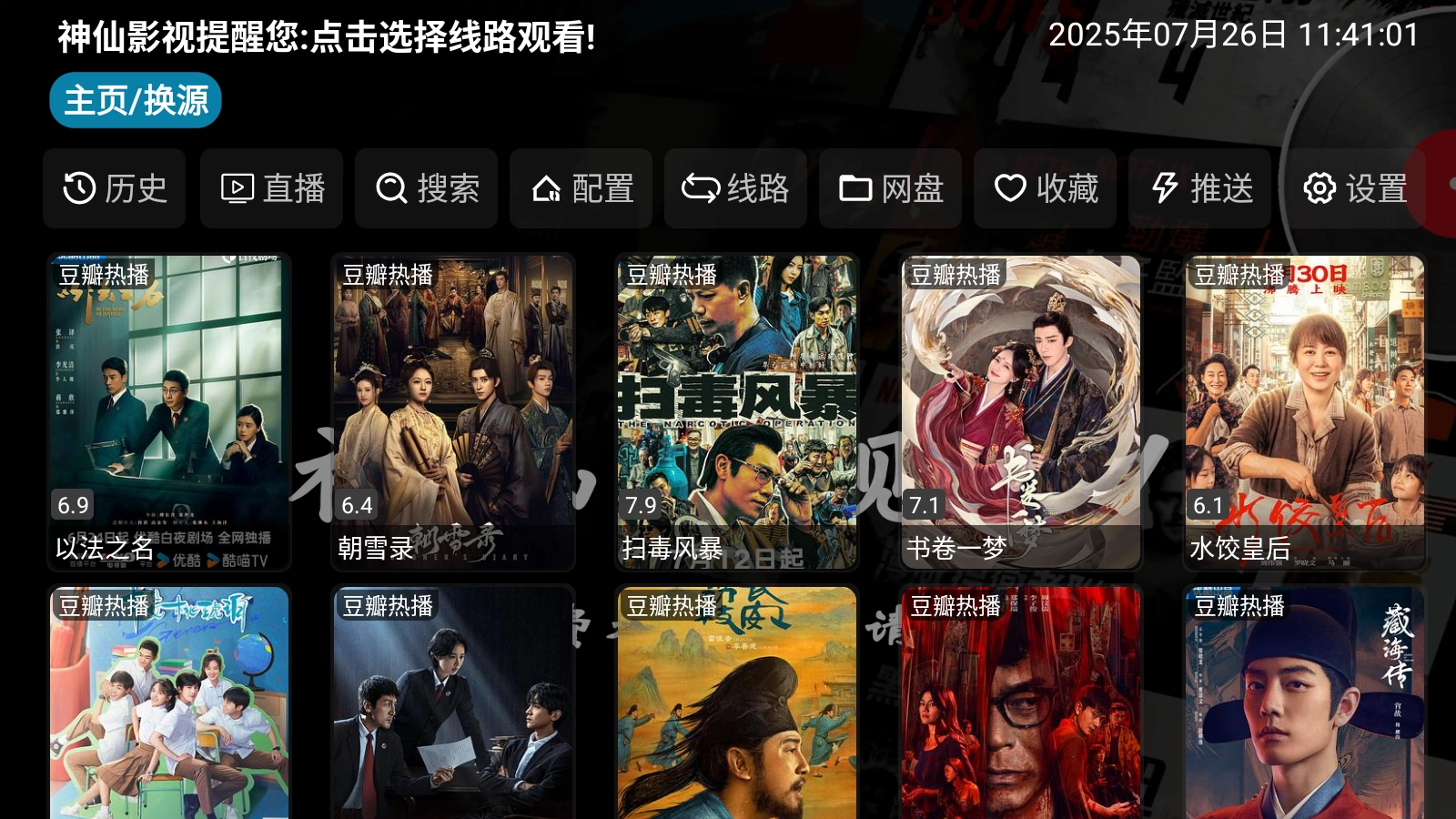Open 网盘 cloud drive
Image resolution: width=1456 pixels, height=819 pixels.
pyautogui.click(x=890, y=188)
